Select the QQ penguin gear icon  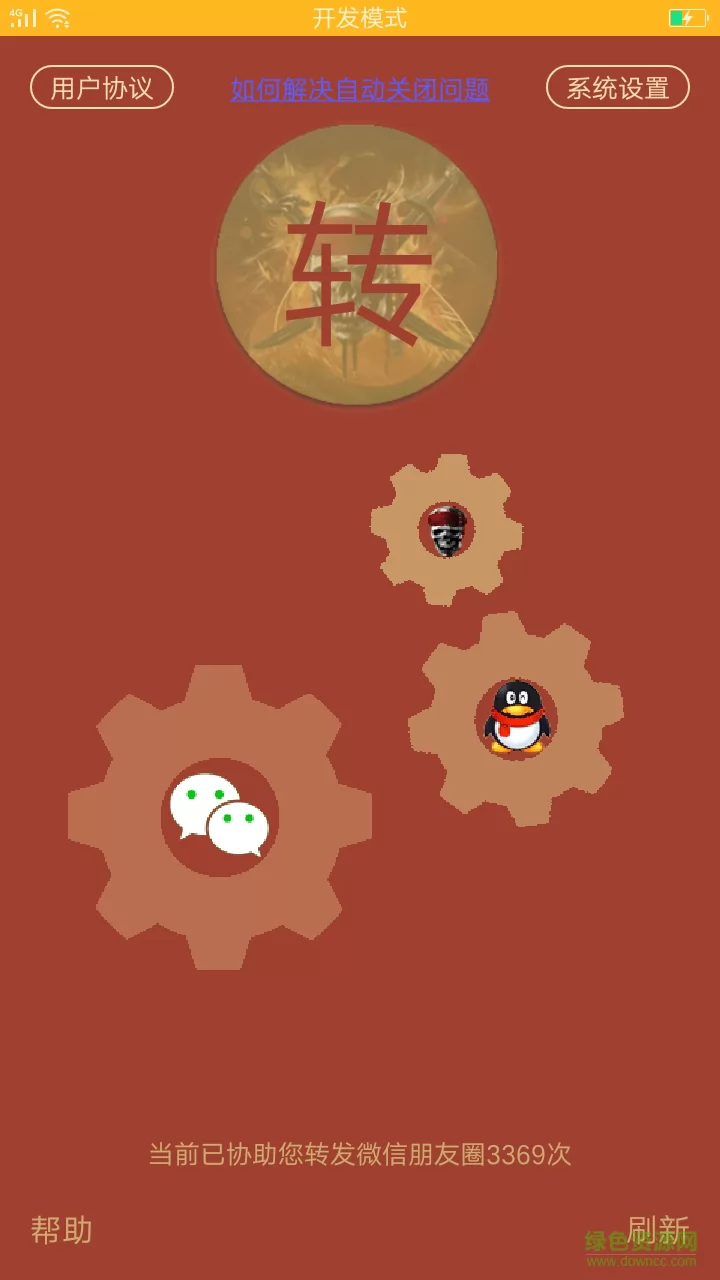(x=516, y=718)
